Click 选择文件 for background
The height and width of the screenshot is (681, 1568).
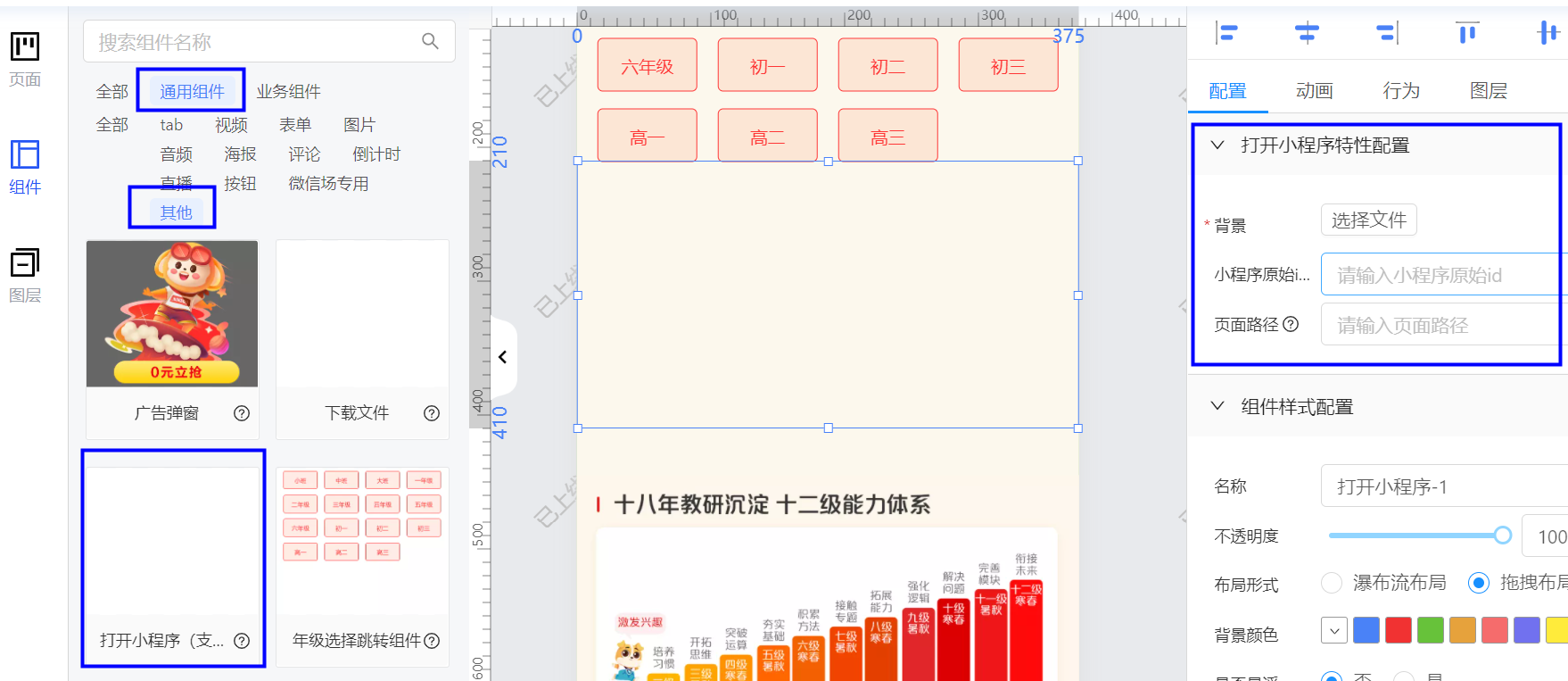(x=1368, y=220)
